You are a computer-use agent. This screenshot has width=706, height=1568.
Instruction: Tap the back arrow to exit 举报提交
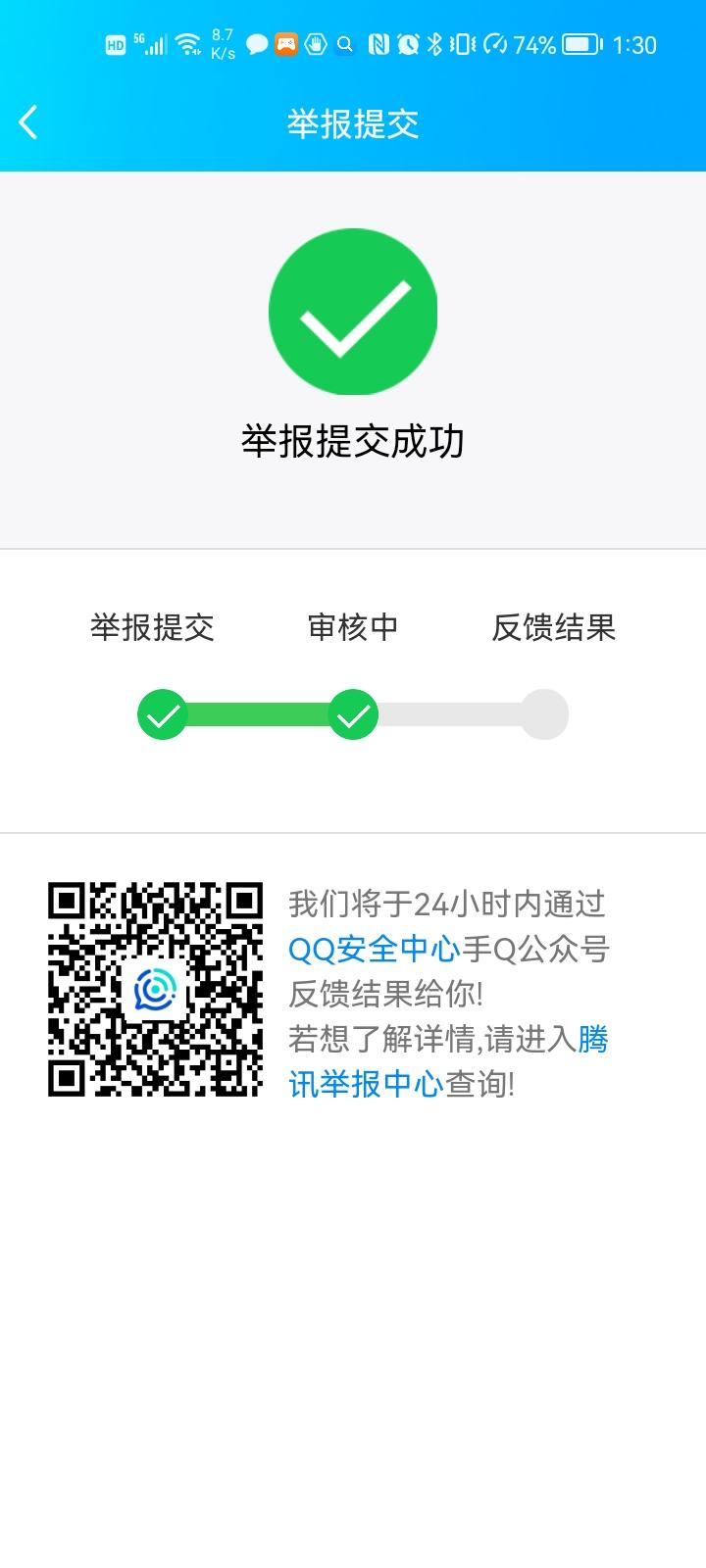(27, 122)
